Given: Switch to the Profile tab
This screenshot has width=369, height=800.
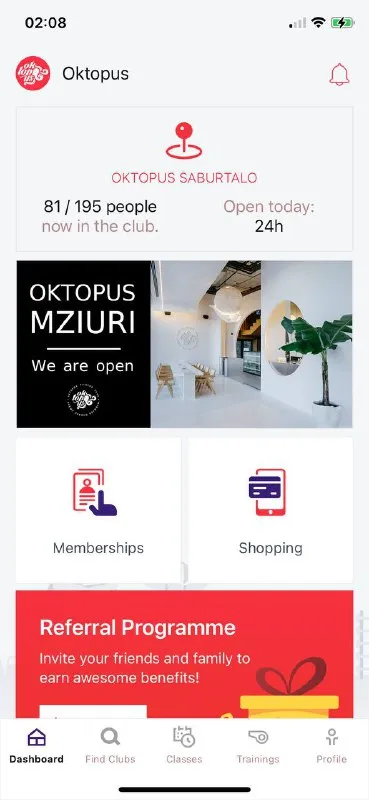Looking at the screenshot, I should [x=332, y=745].
